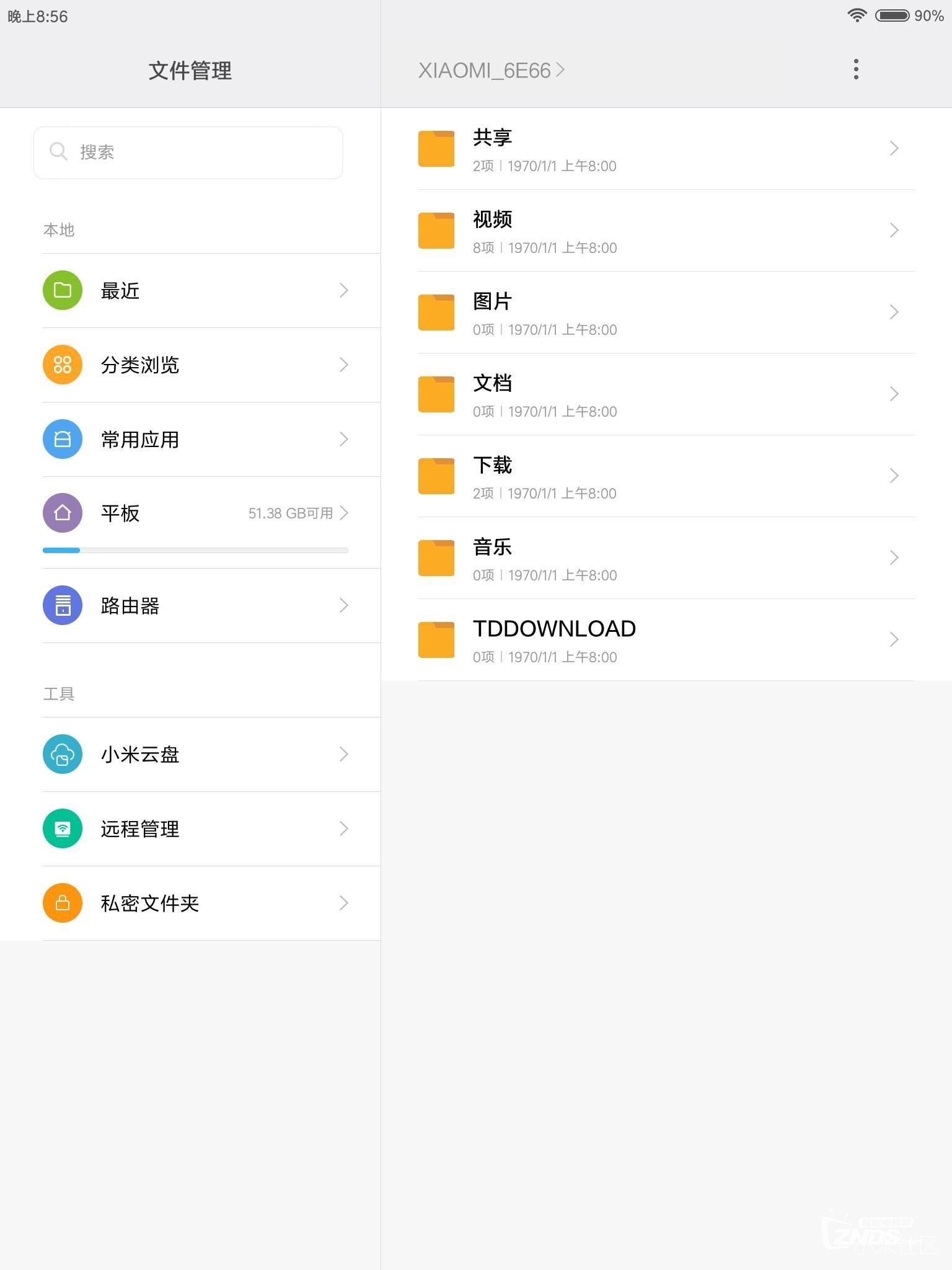Open 私密文件夹 private folder

tap(196, 903)
